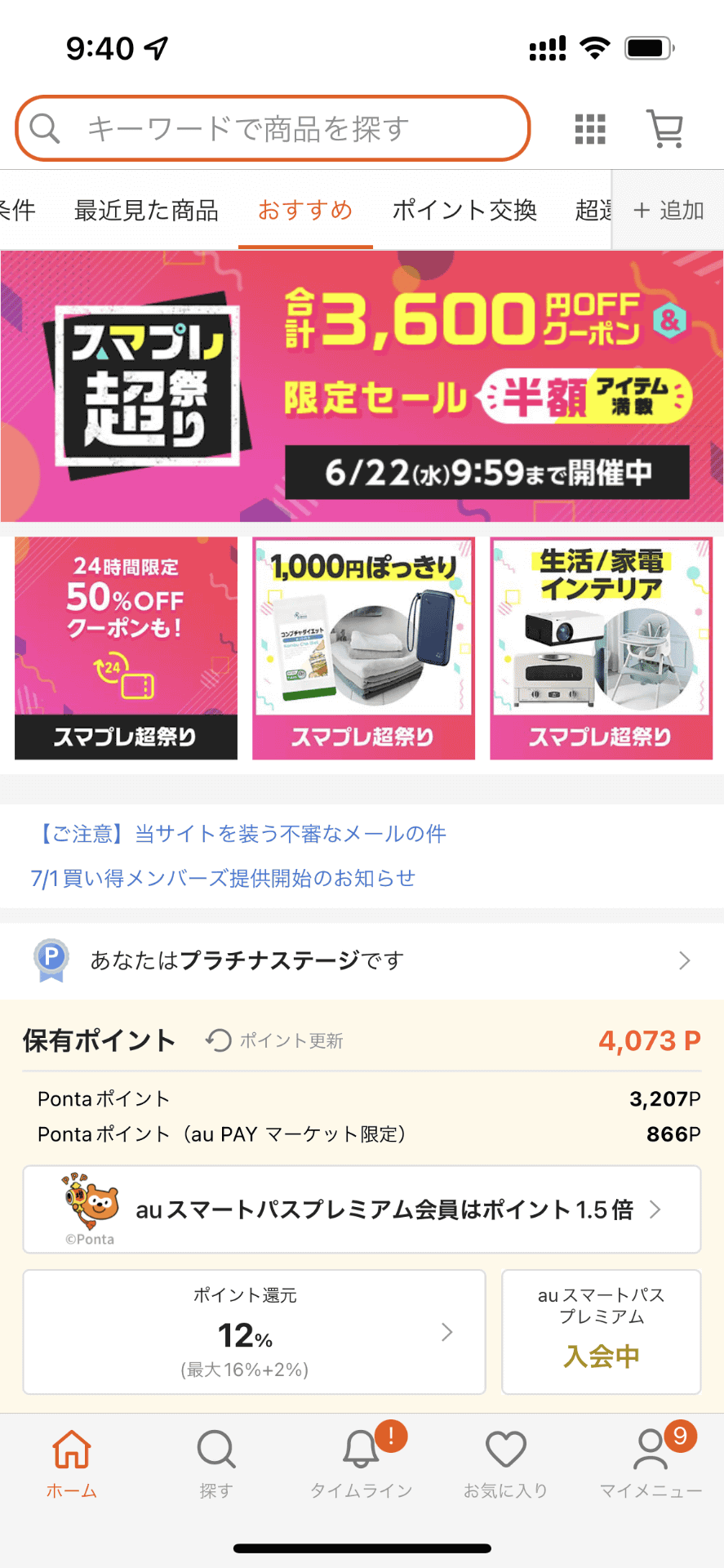Select the 最近見た商品 tab

(146, 211)
